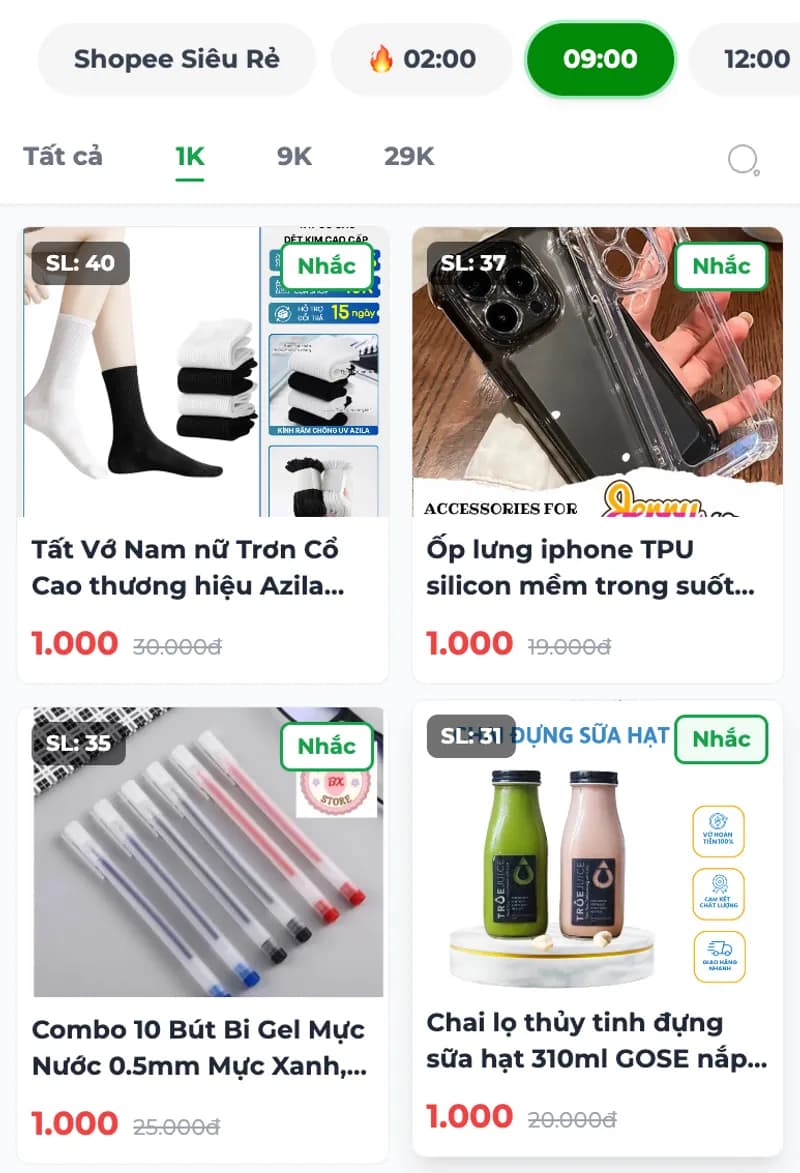800x1173 pixels.
Task: Toggle the Nhắc reminder on the gel pens
Action: point(325,746)
